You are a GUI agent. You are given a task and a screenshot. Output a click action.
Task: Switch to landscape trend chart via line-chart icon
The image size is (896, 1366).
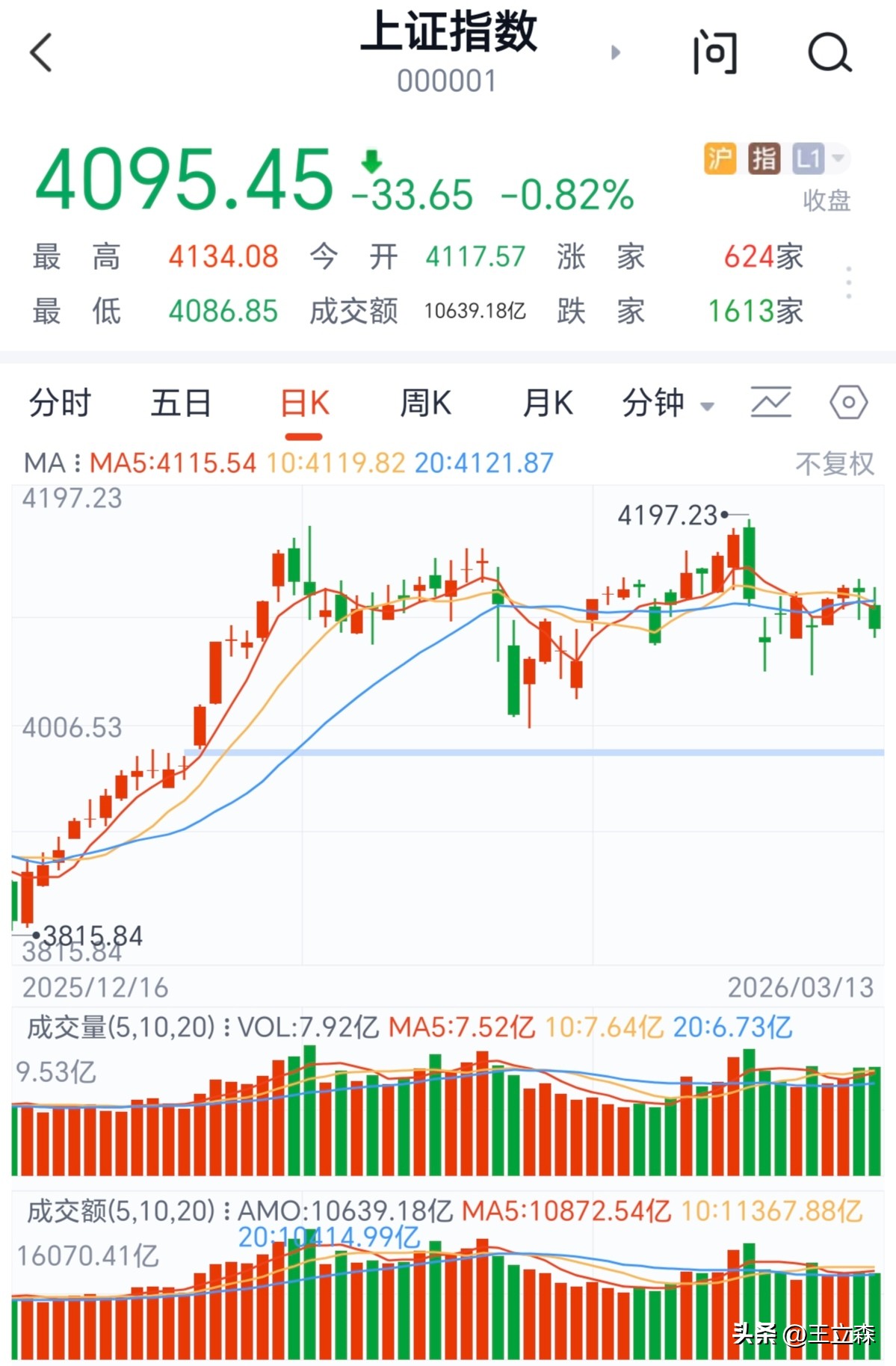click(770, 401)
